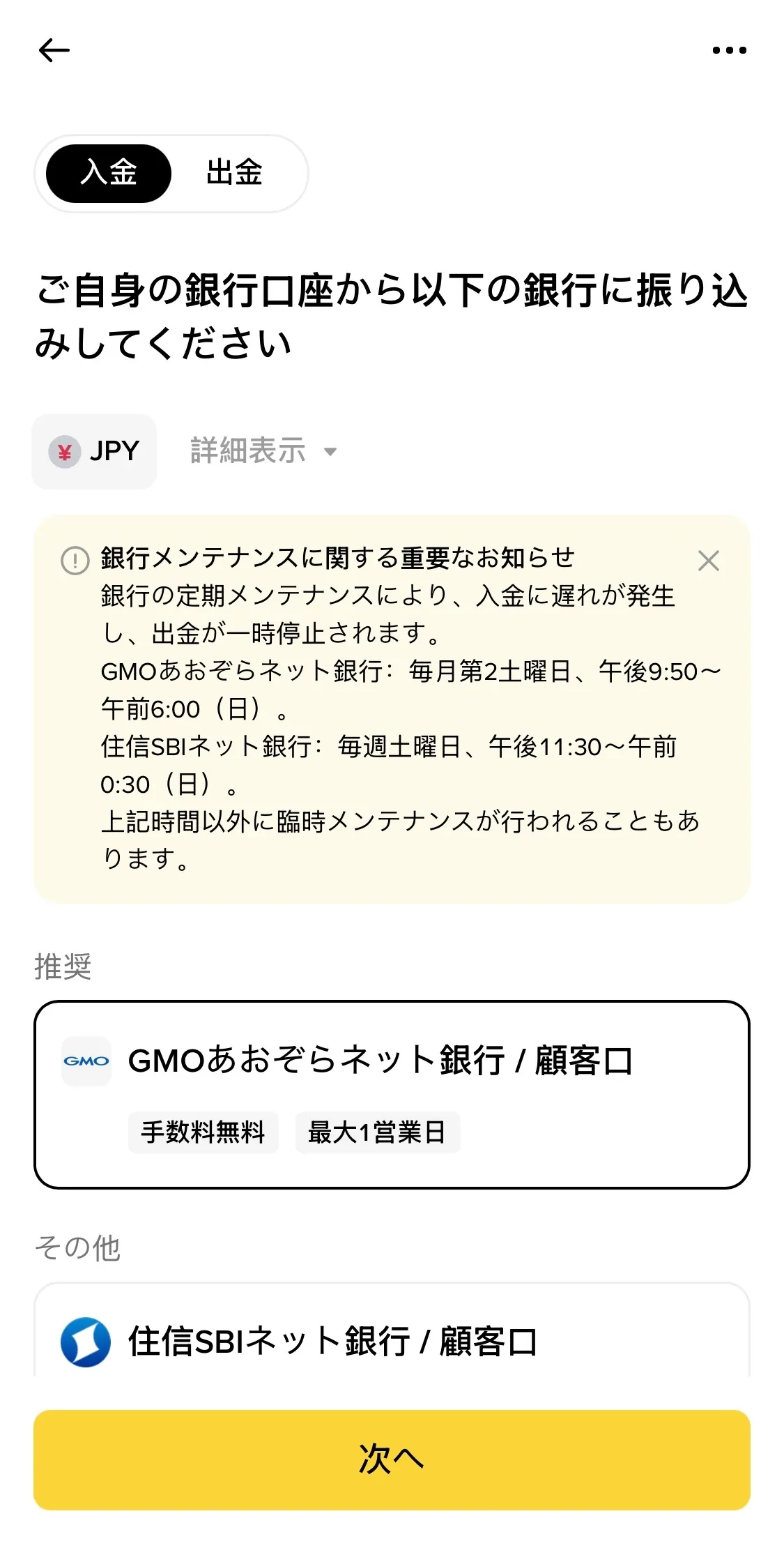Click the 住信SBIネット銀行 blue logo
The height and width of the screenshot is (1548, 784).
86,1344
